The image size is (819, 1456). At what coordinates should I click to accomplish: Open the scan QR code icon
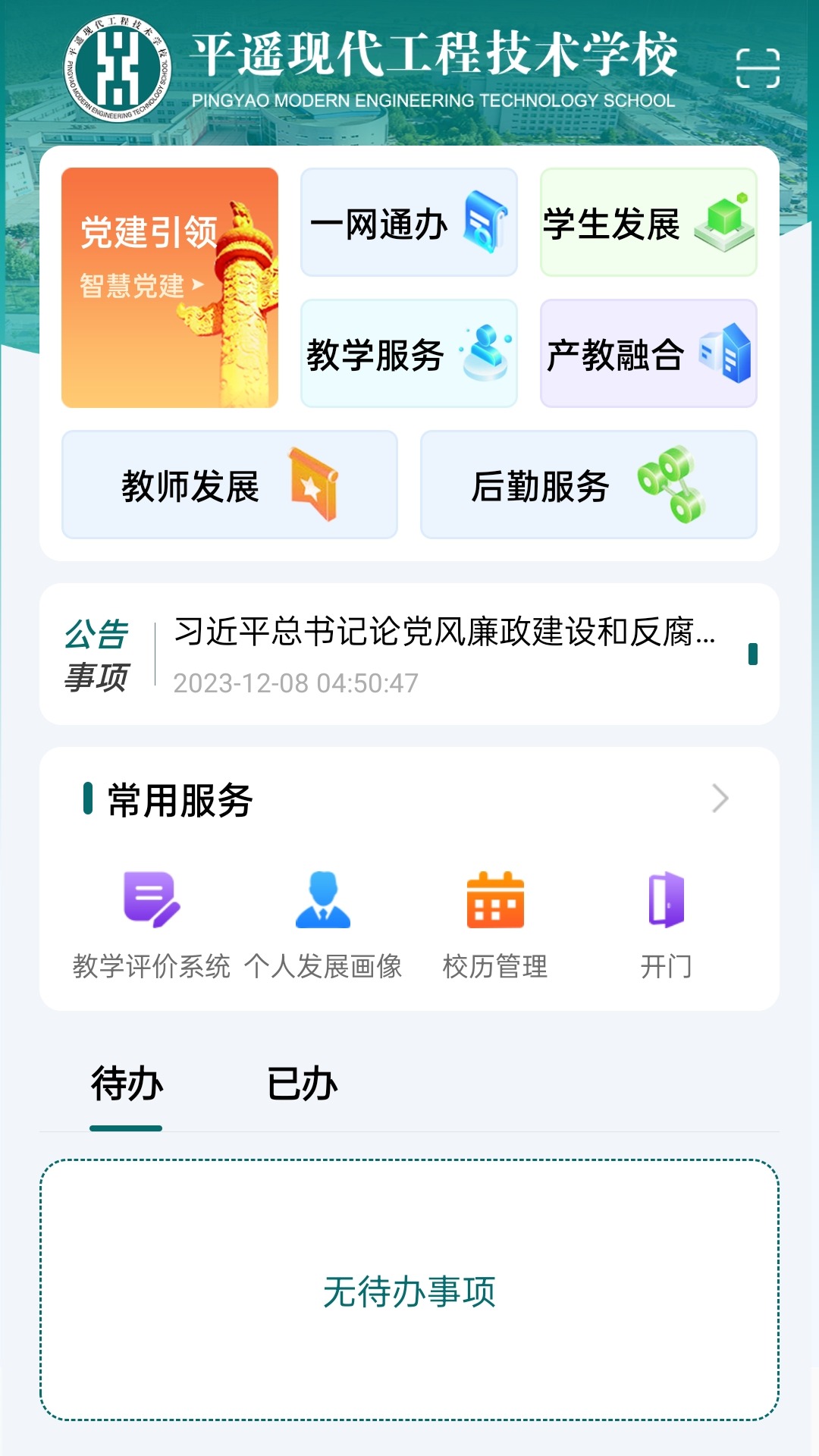pos(758,68)
